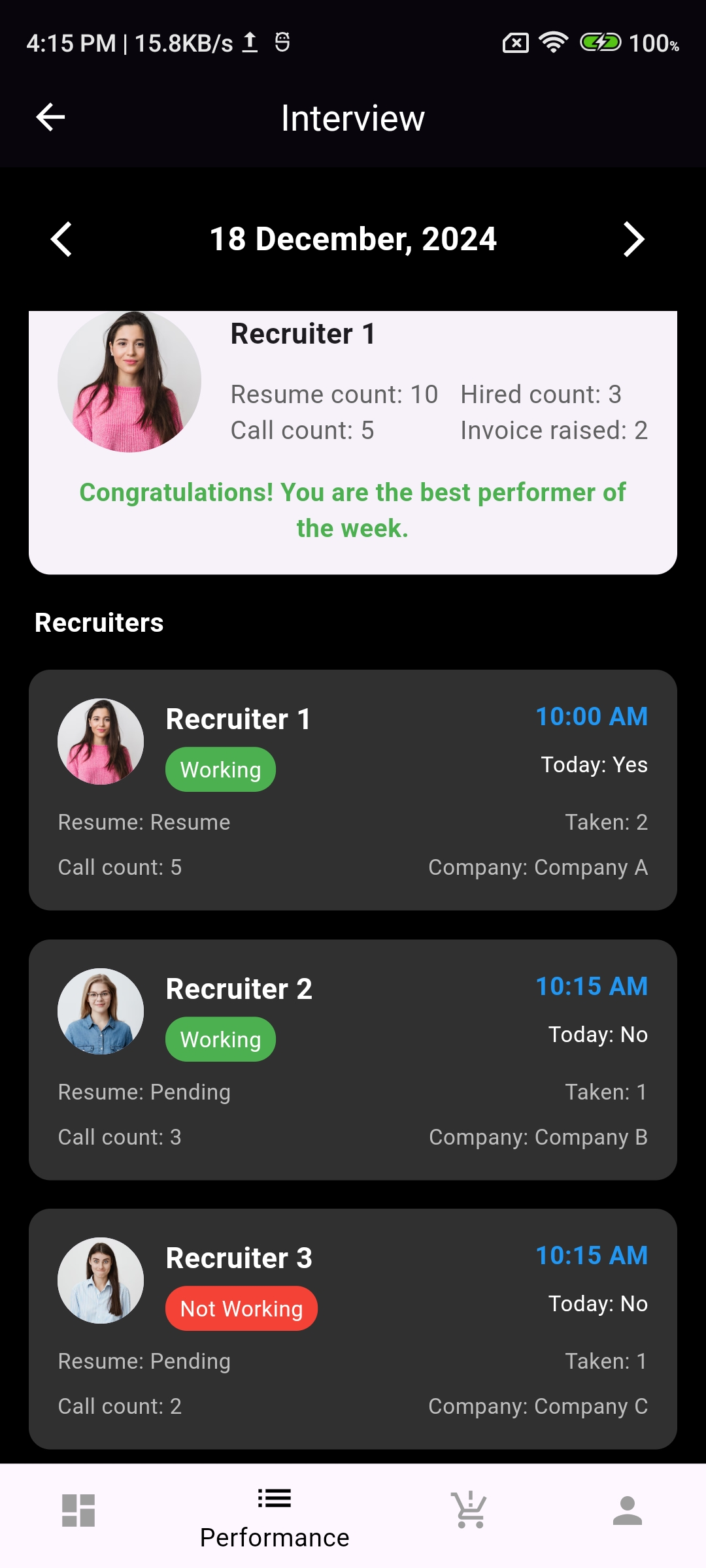Screen dimensions: 706x1568
Task: Open the Recruiter 3 card
Action: (x=353, y=1328)
